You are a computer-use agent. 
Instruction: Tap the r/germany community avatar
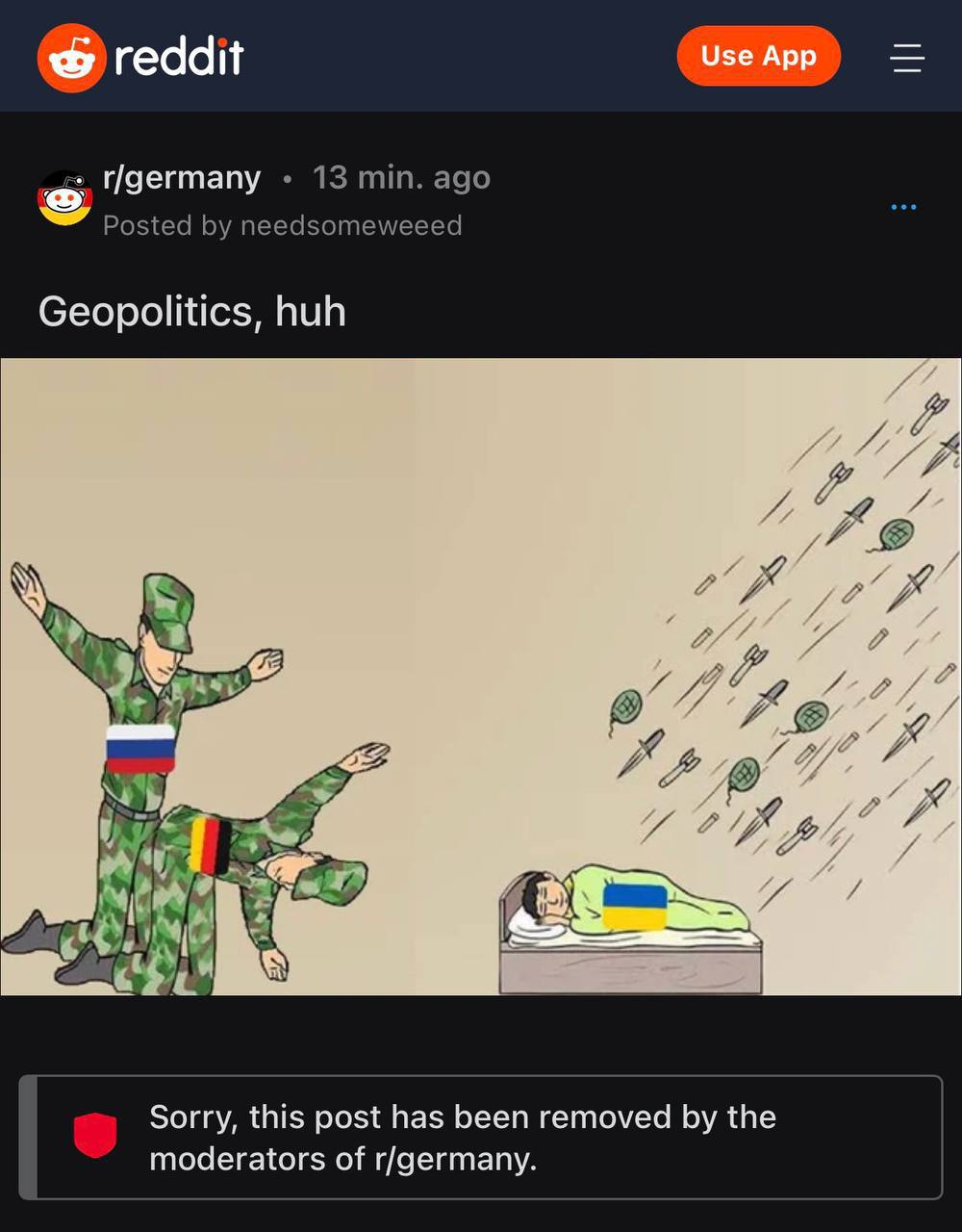64,199
